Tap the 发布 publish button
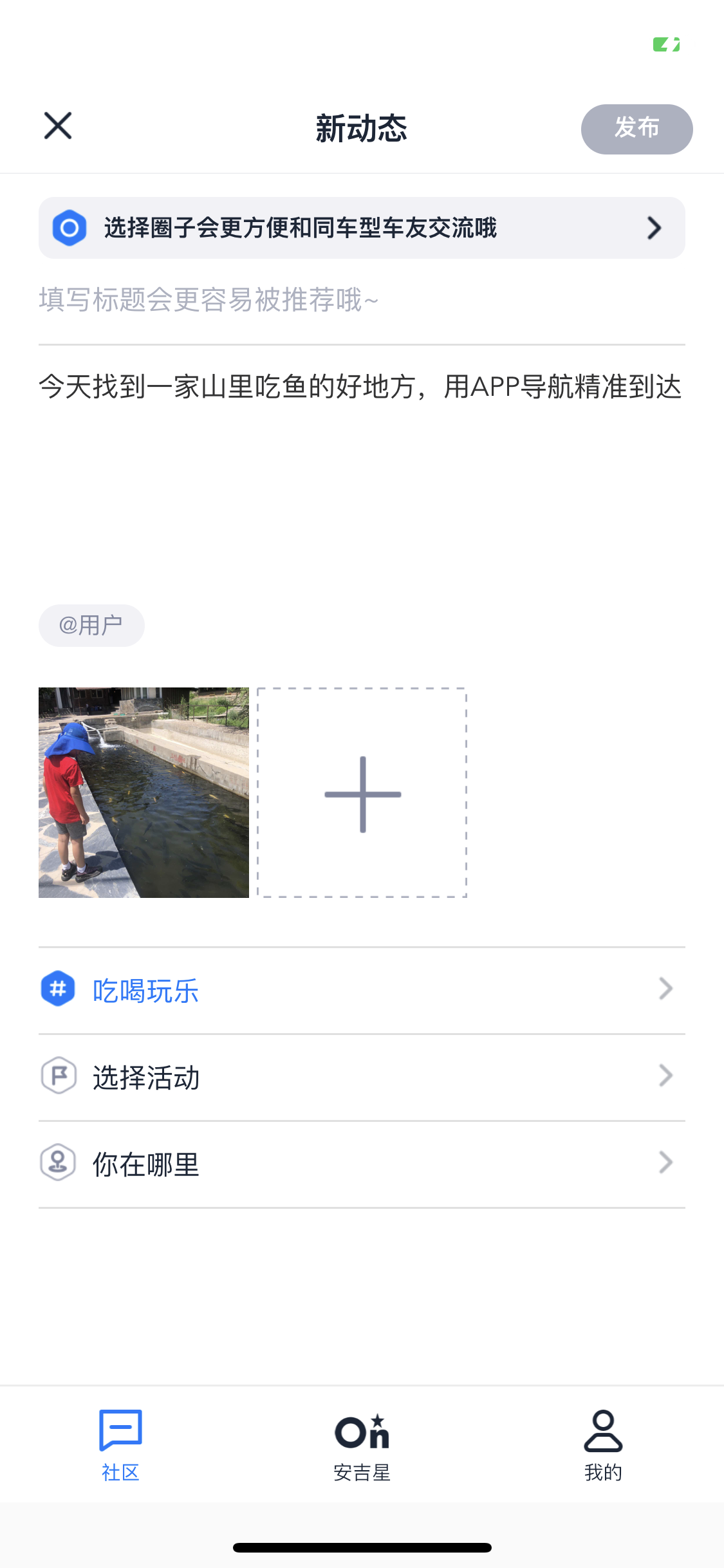The image size is (724, 1568). click(x=636, y=129)
